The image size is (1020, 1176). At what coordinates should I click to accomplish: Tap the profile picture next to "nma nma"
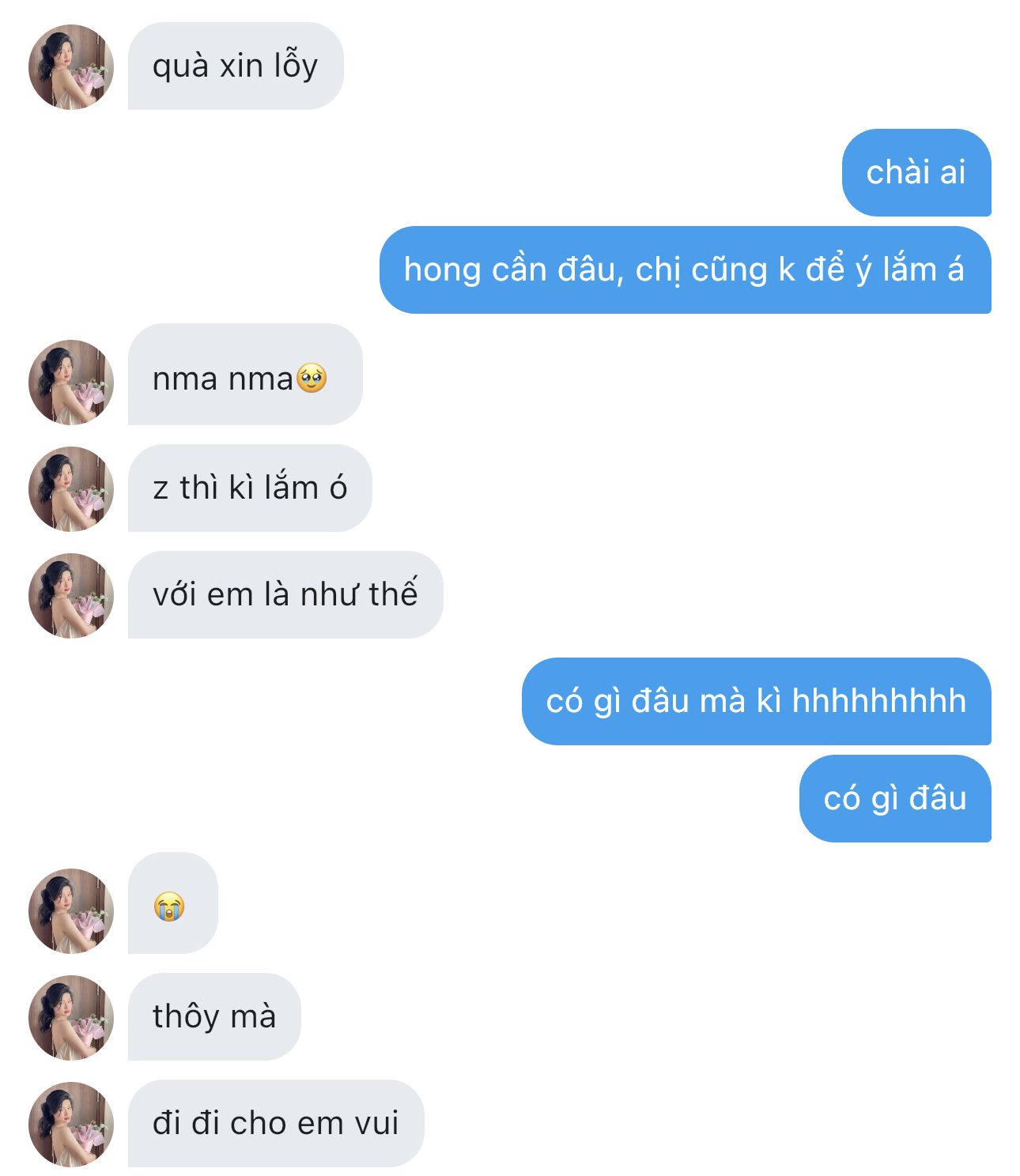71,383
